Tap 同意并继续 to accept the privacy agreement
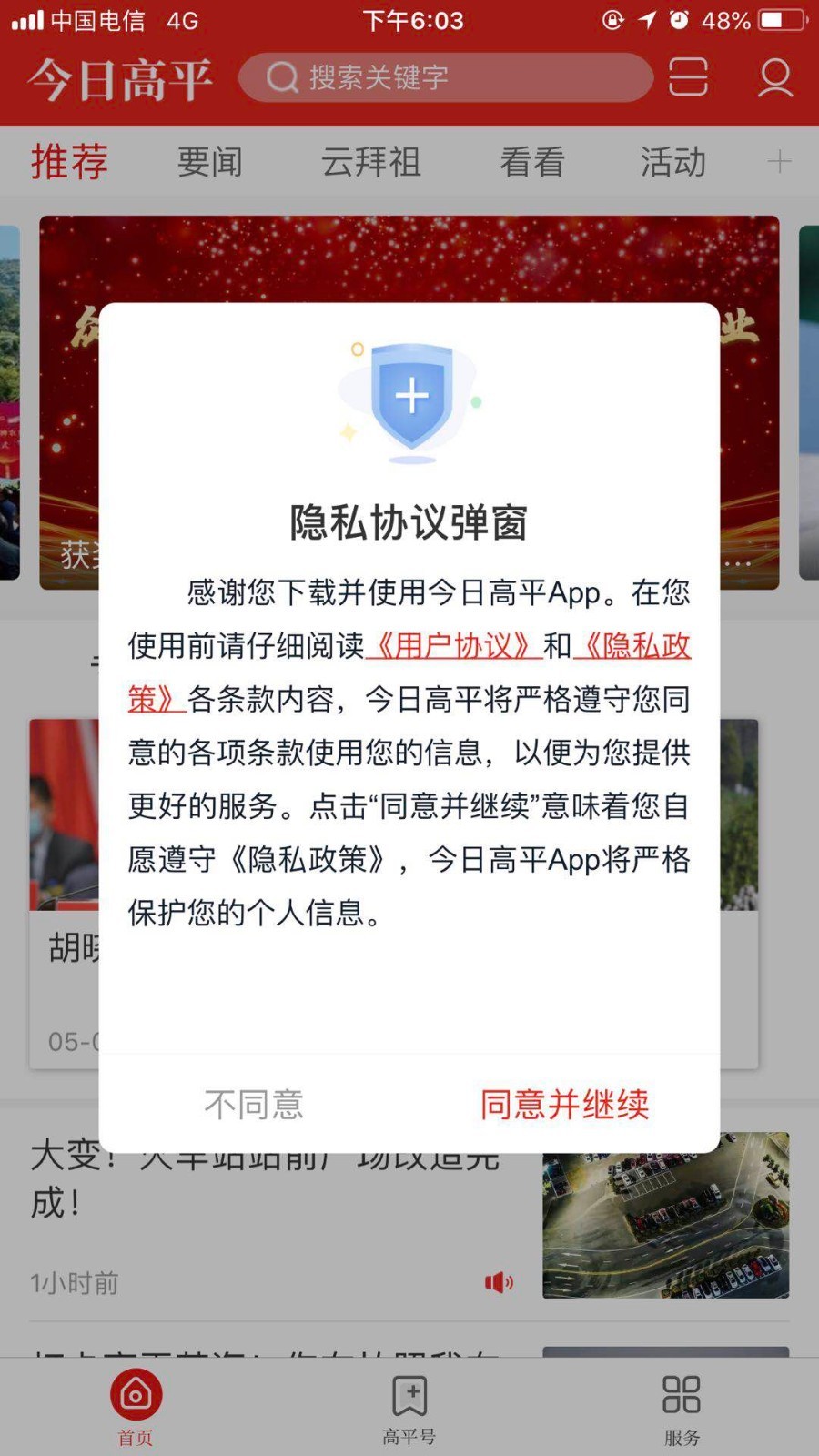Screen dimensions: 819x1456 click(564, 1104)
